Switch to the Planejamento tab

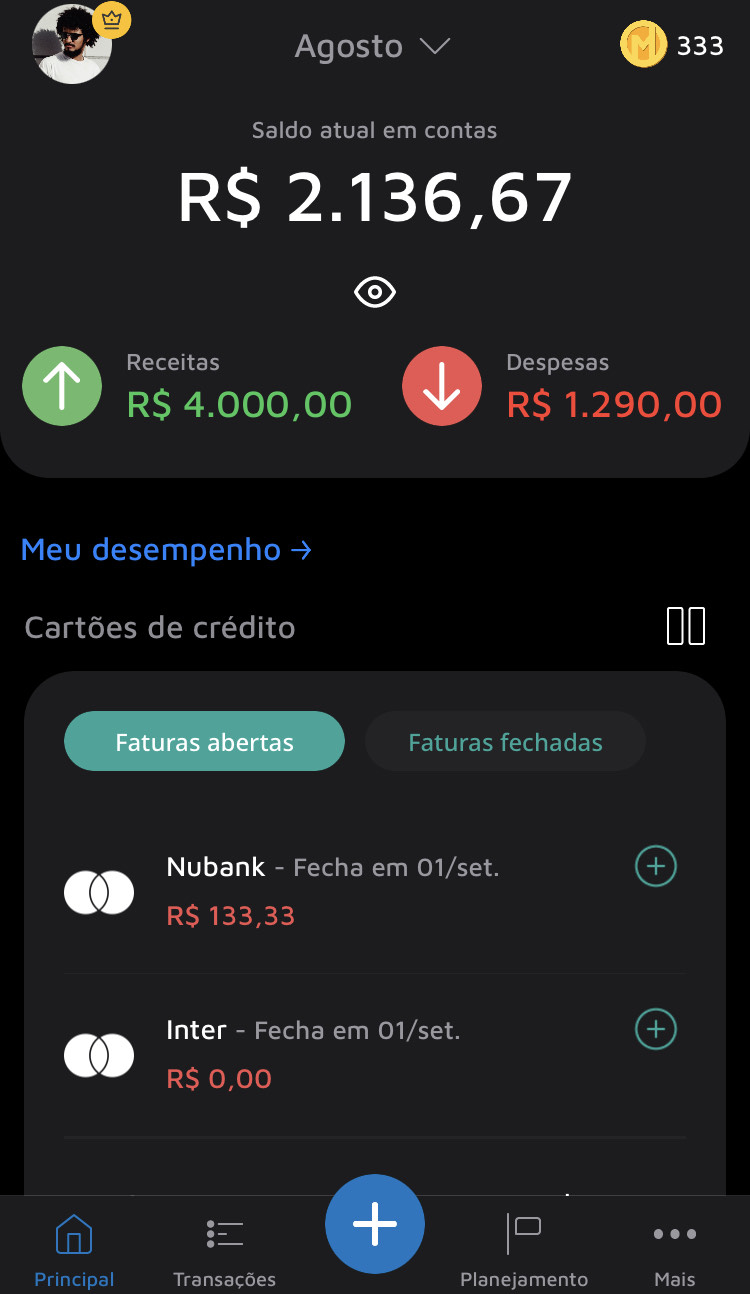(524, 1250)
